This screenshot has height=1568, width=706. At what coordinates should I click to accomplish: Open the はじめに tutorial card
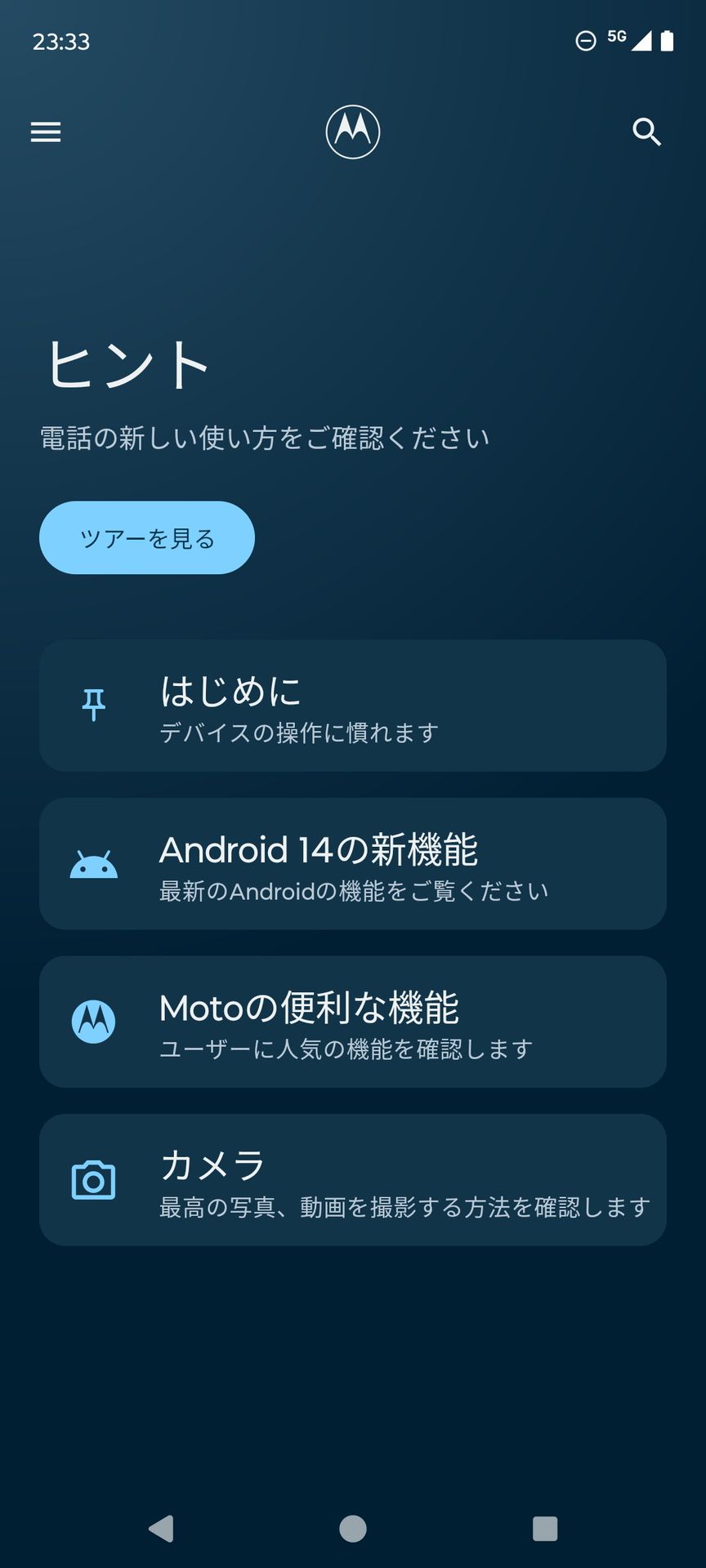point(353,706)
